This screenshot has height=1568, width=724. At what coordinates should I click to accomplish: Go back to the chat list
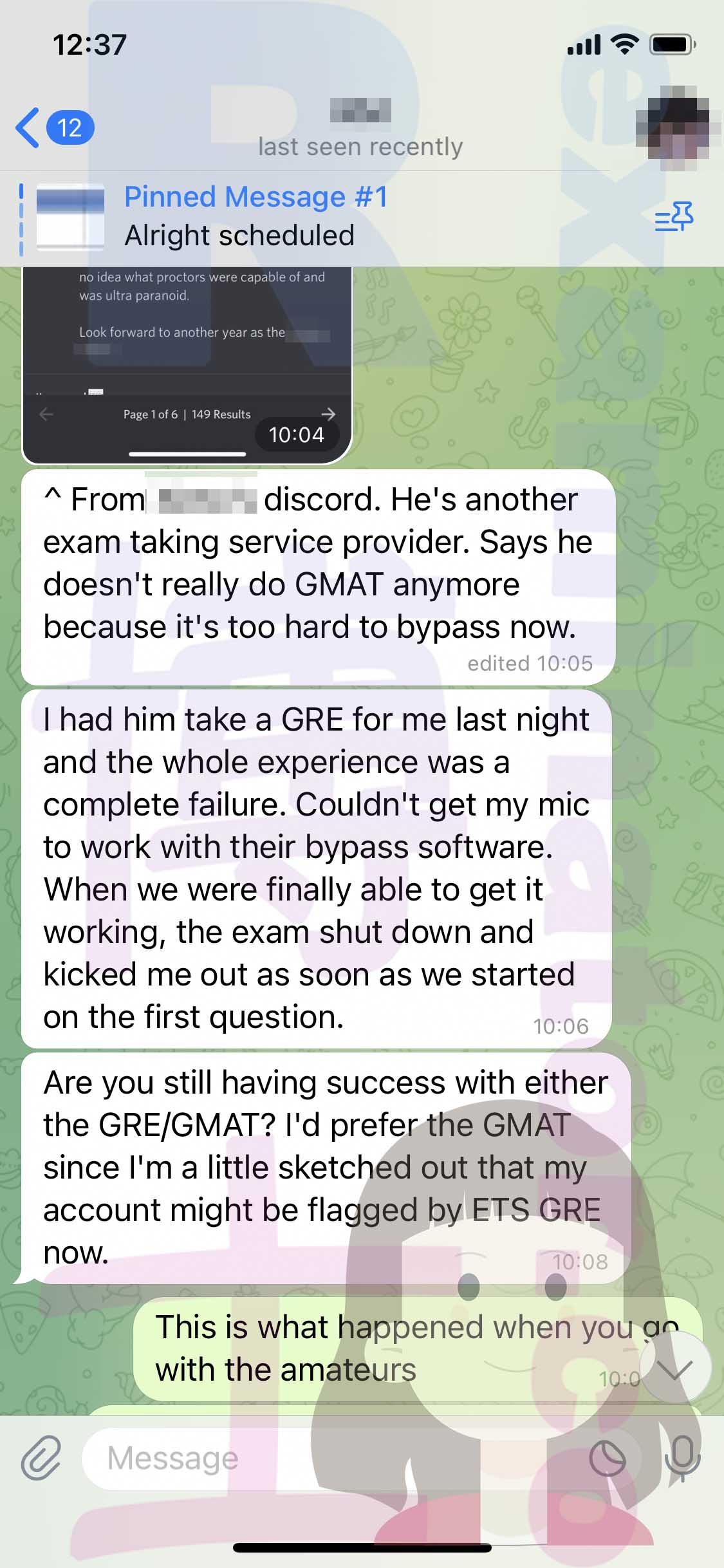[55, 127]
